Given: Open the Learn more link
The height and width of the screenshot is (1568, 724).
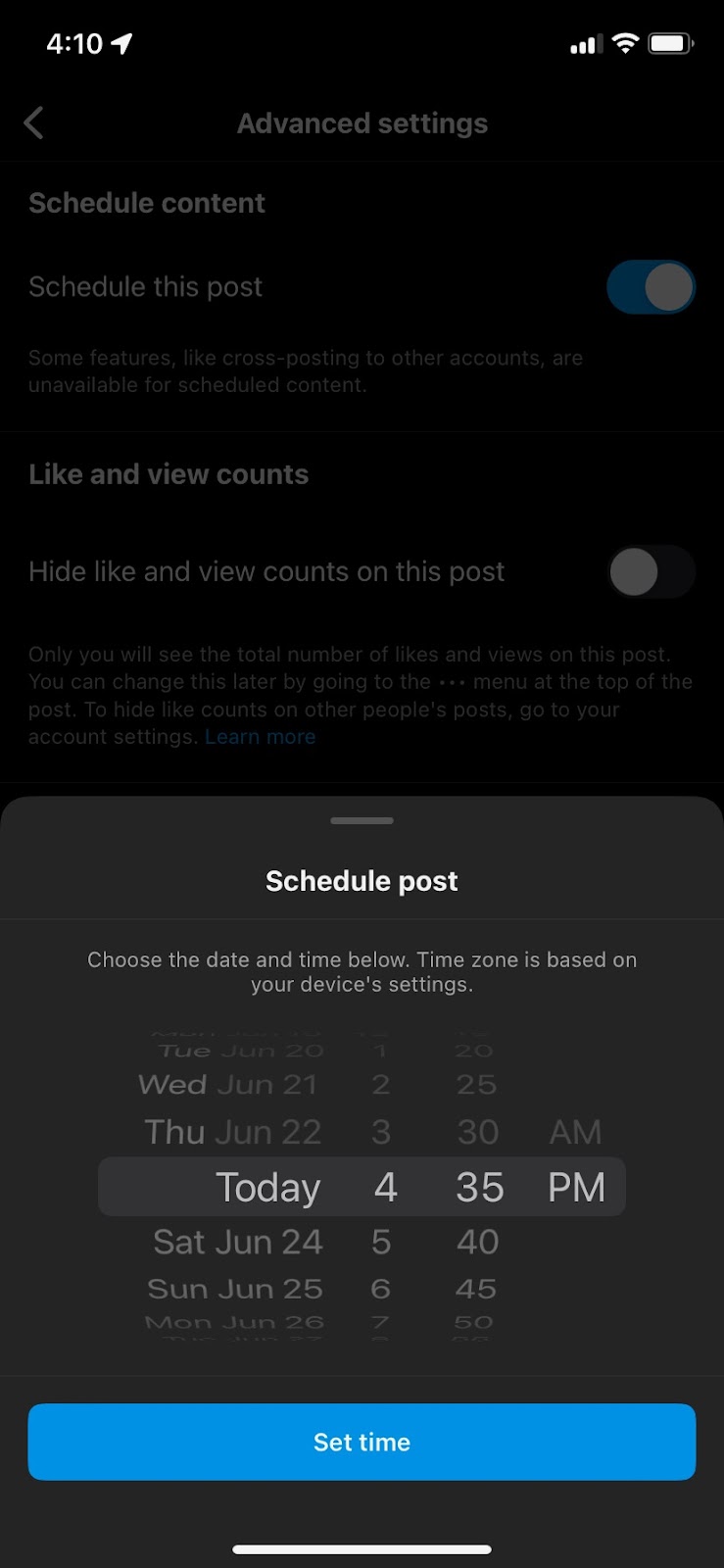Looking at the screenshot, I should [x=260, y=737].
